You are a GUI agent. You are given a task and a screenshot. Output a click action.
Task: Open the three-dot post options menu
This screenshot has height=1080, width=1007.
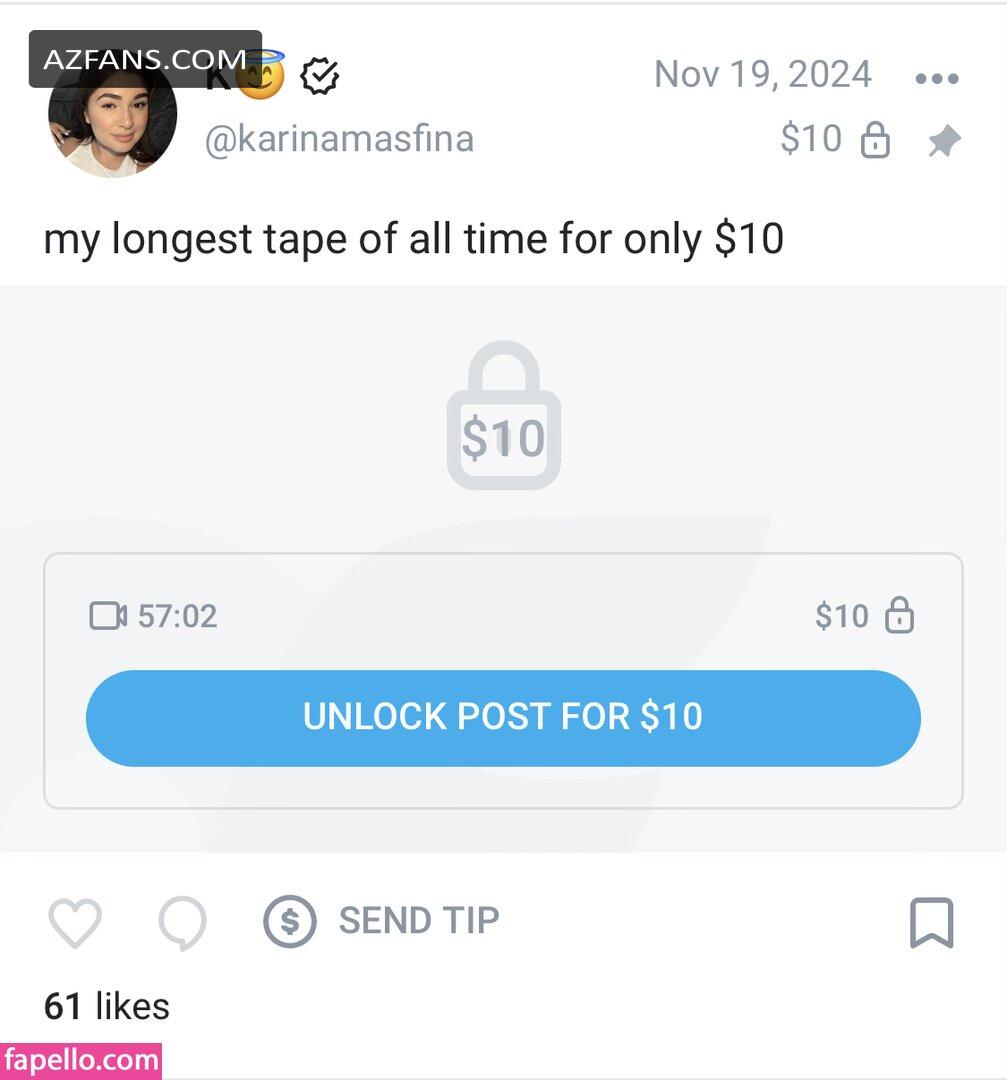[936, 78]
